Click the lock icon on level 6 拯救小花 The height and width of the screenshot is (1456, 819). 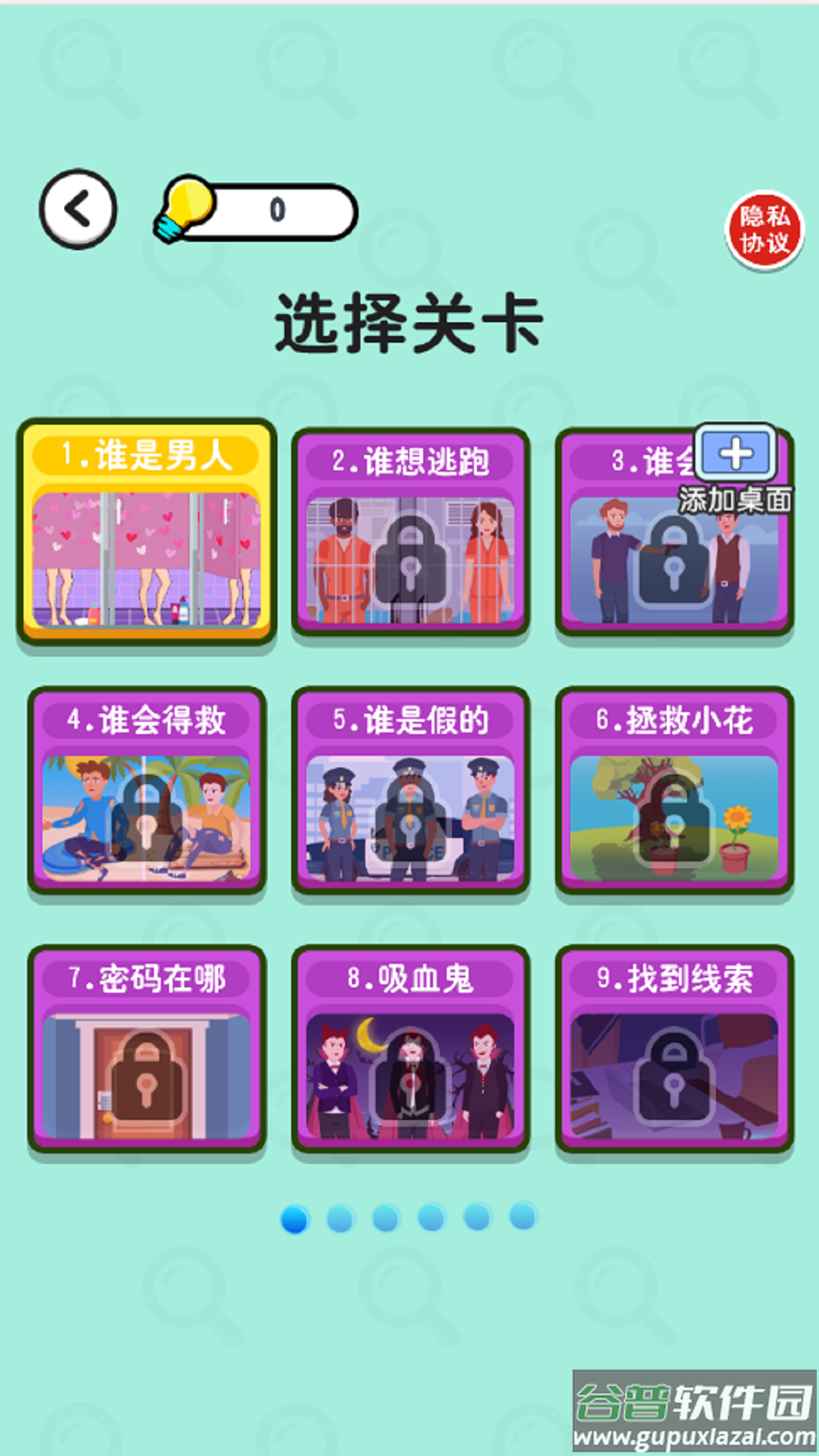[x=673, y=824]
